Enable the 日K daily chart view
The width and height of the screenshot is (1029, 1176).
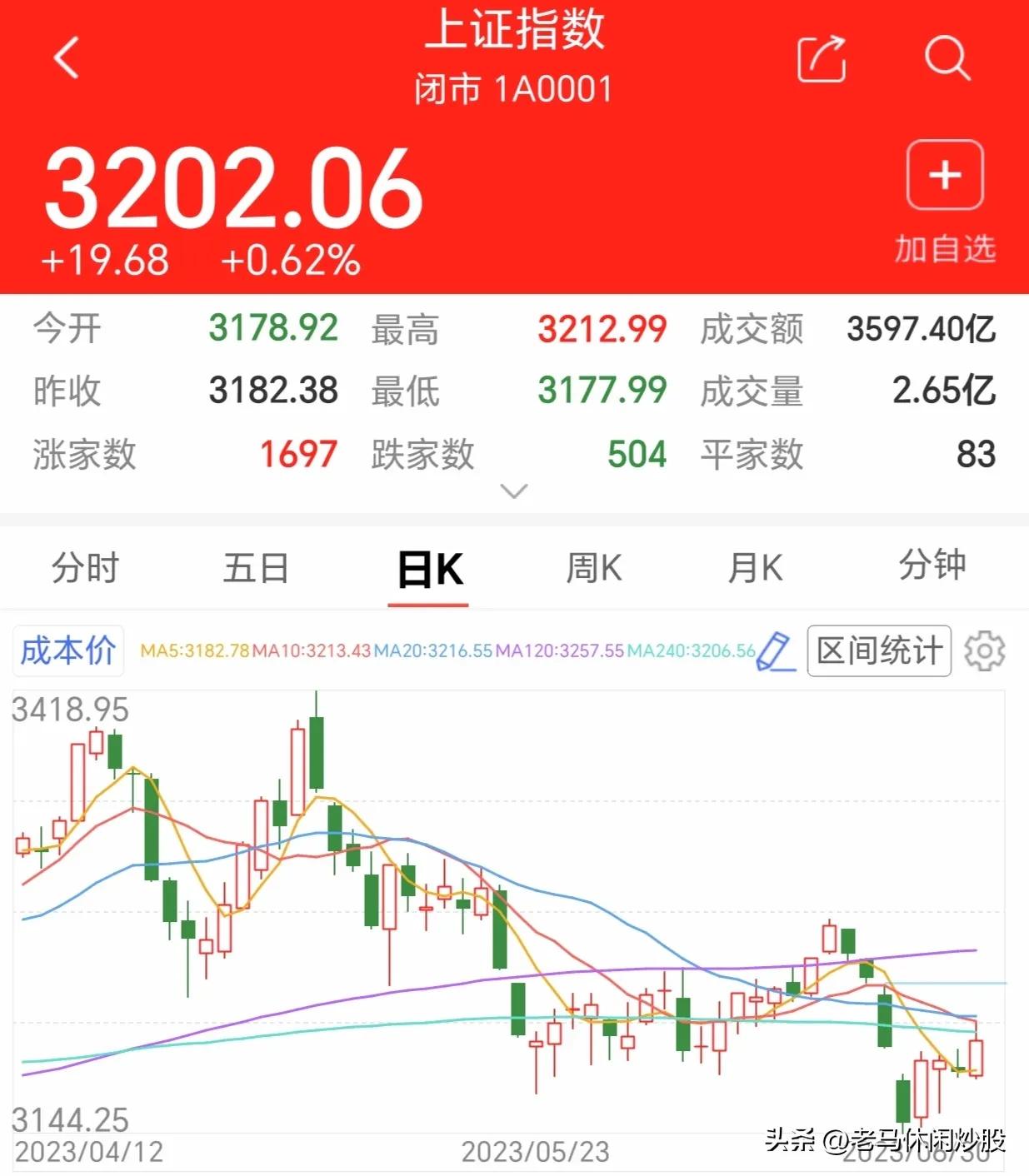(x=428, y=567)
